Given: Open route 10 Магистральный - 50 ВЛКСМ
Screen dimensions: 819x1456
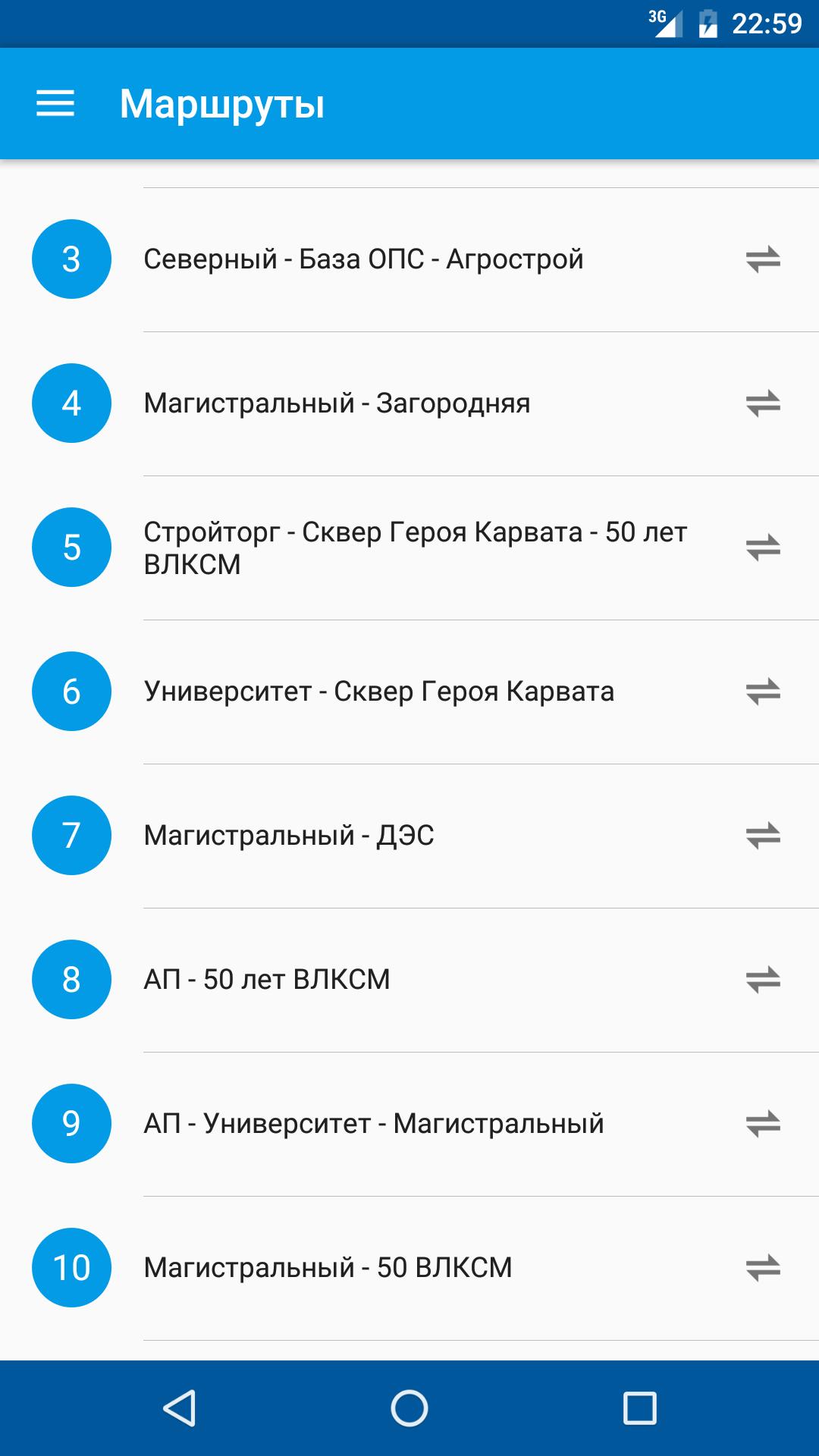Looking at the screenshot, I should (x=328, y=1268).
